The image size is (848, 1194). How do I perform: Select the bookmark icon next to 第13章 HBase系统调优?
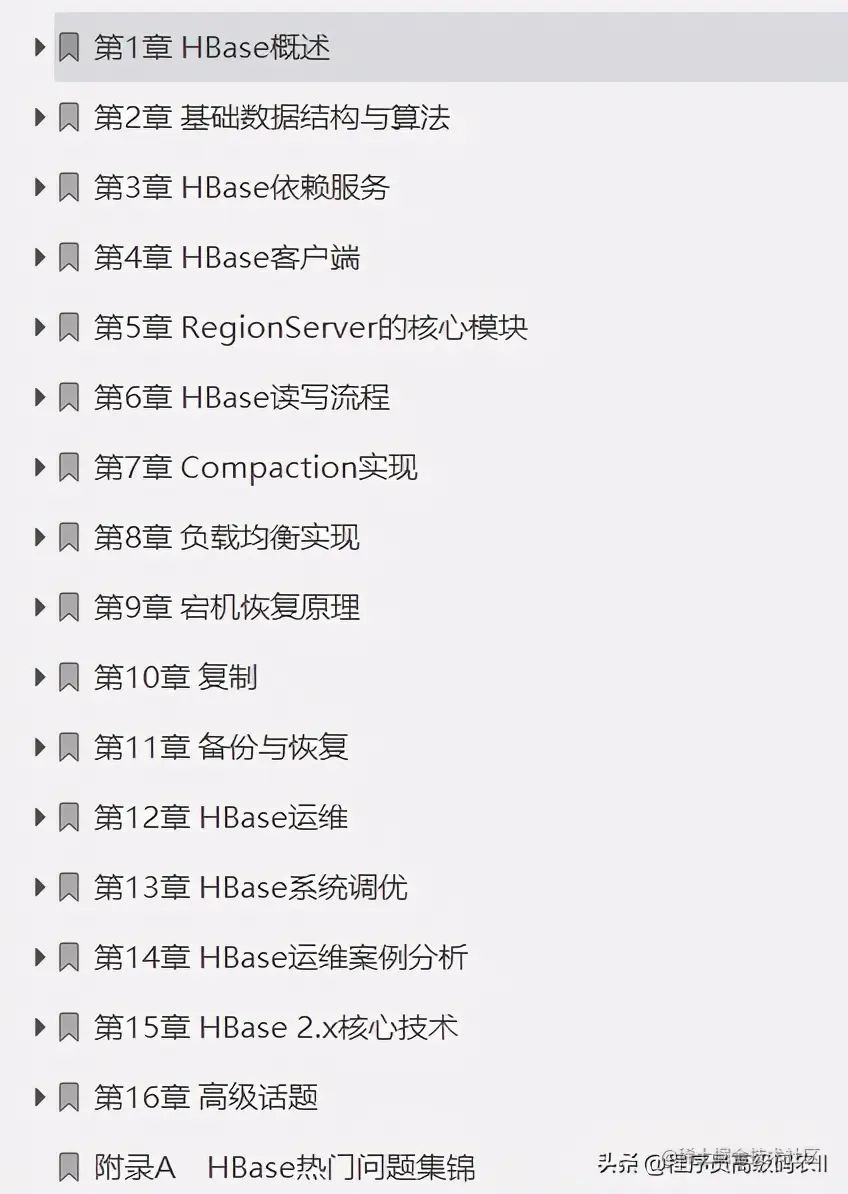(x=67, y=887)
